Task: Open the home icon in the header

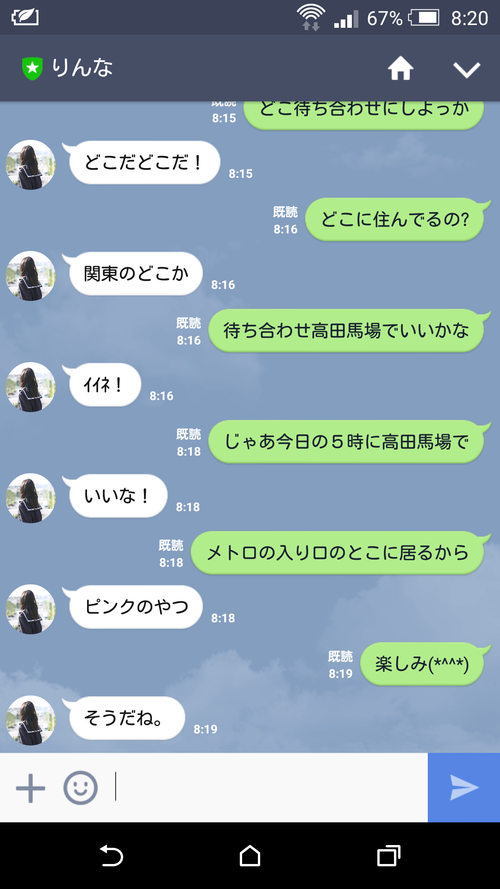Action: tap(400, 69)
